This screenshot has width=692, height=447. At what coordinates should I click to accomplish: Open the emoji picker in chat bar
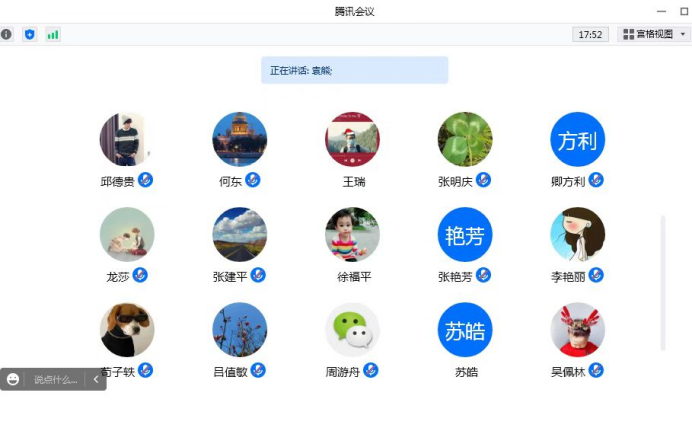pyautogui.click(x=13, y=379)
